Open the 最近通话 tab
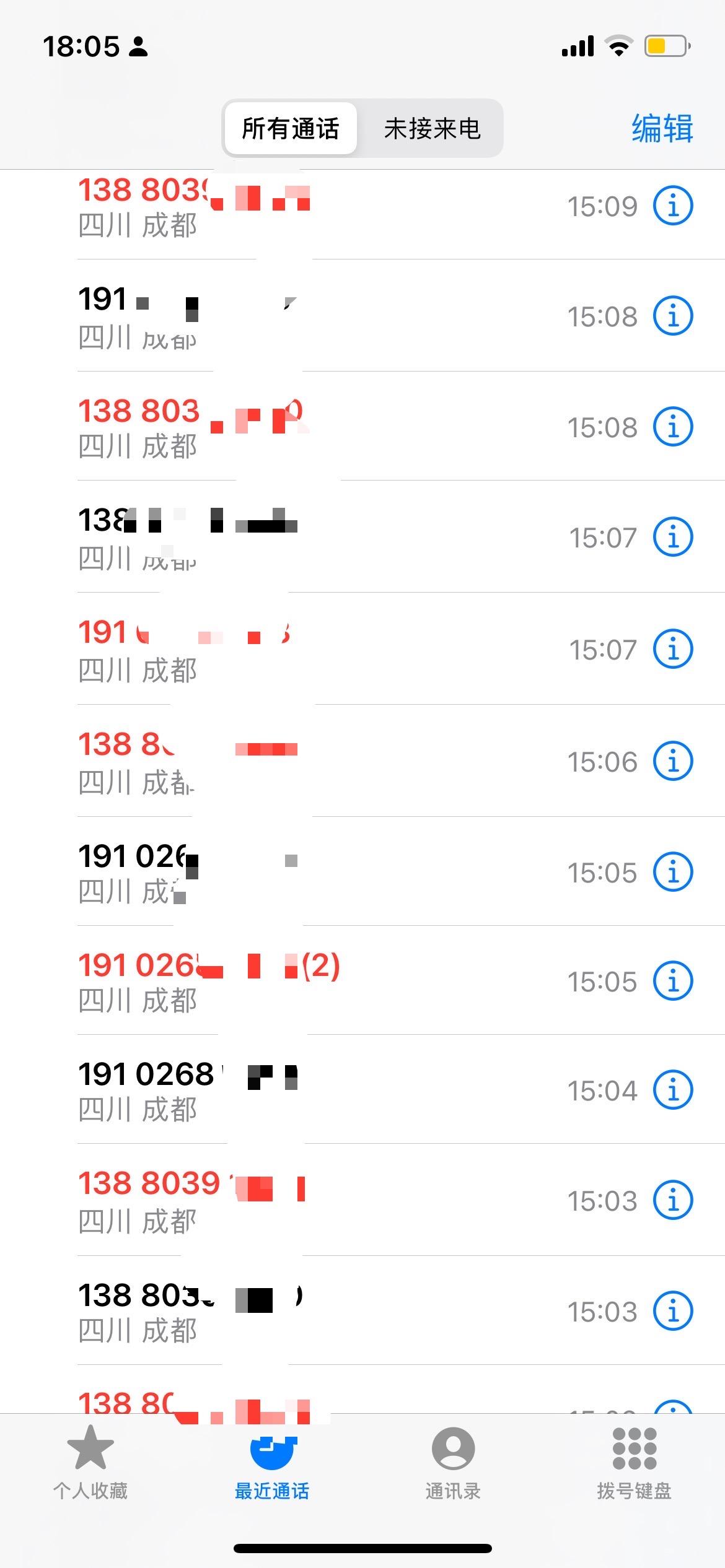 click(x=272, y=1463)
